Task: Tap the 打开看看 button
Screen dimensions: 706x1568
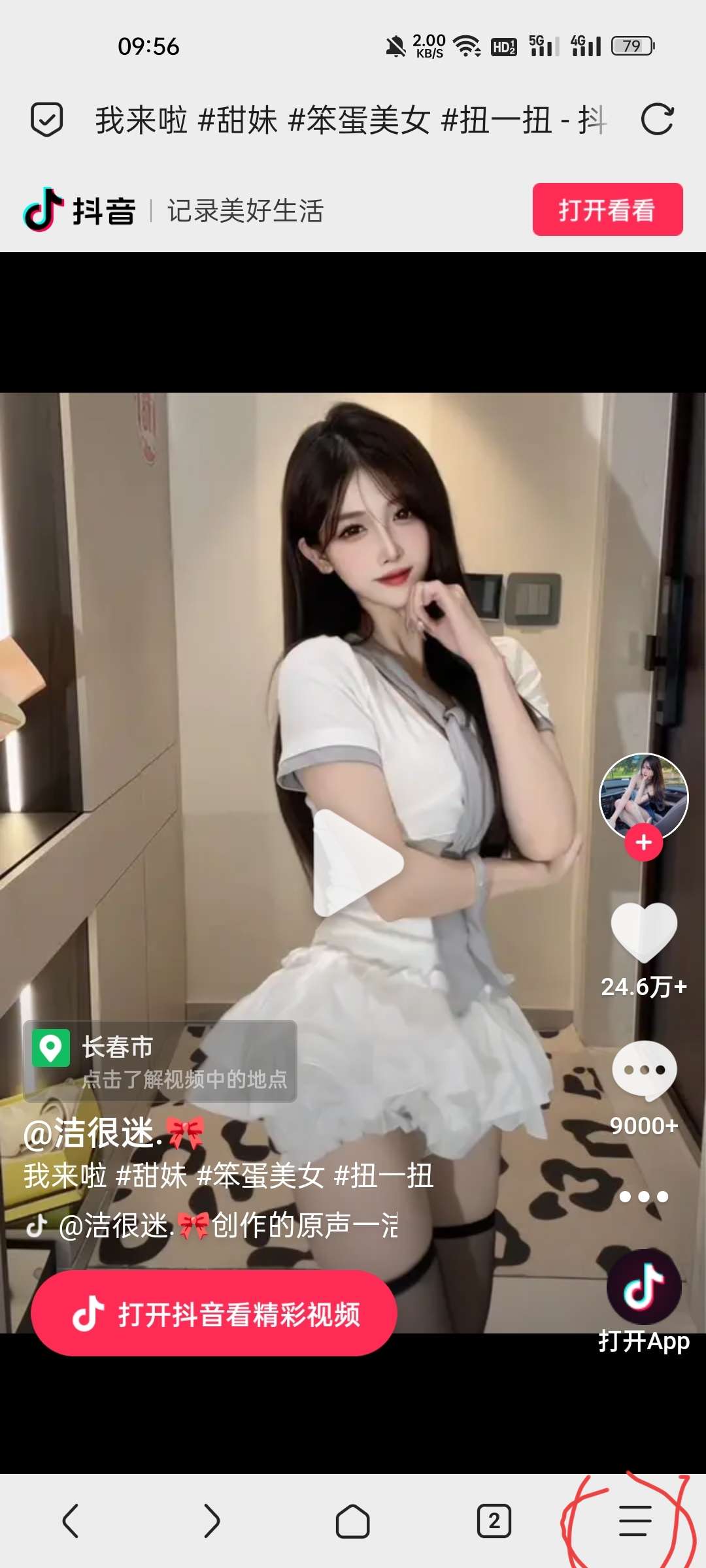Action: (607, 210)
